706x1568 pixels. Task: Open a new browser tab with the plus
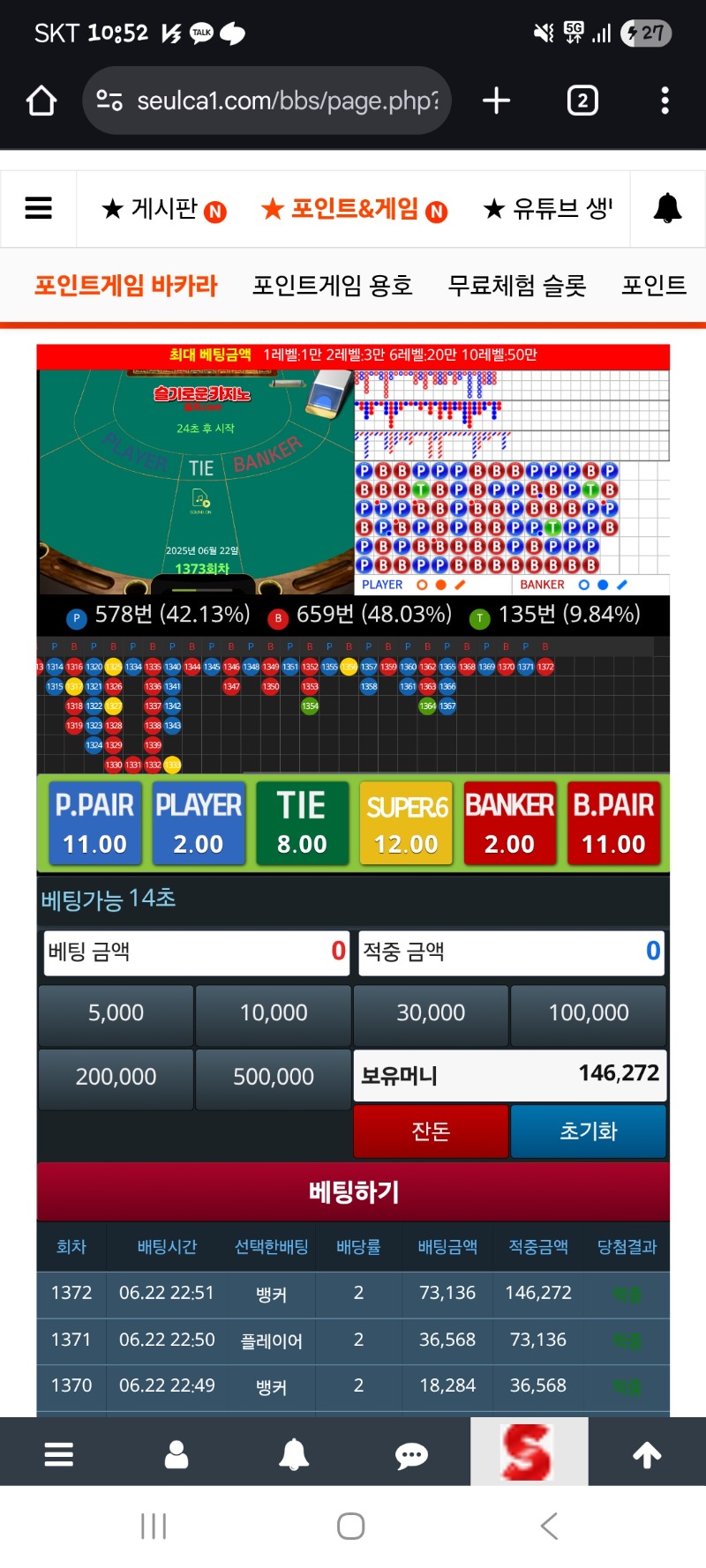click(x=497, y=101)
